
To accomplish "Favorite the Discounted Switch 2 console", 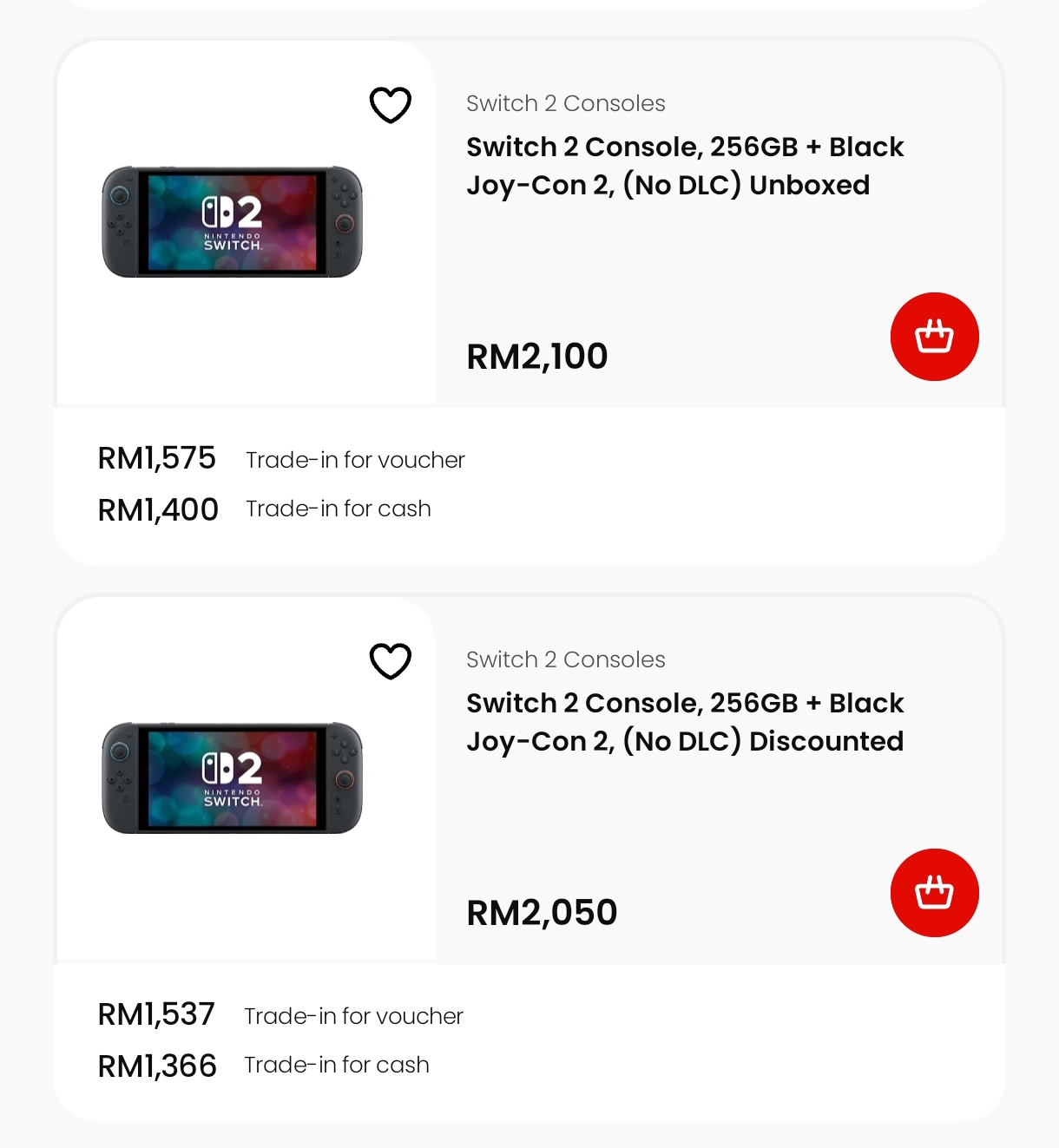I will tap(391, 661).
